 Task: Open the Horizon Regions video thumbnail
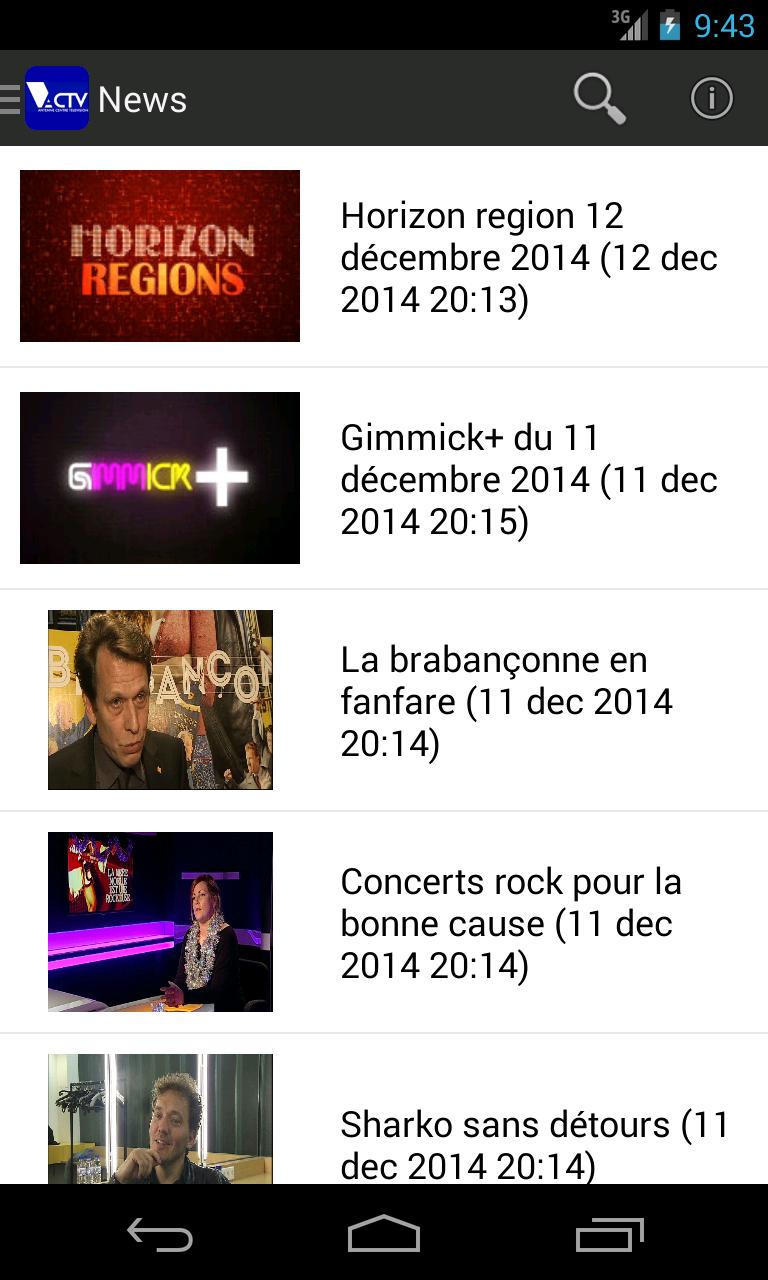[x=159, y=256]
